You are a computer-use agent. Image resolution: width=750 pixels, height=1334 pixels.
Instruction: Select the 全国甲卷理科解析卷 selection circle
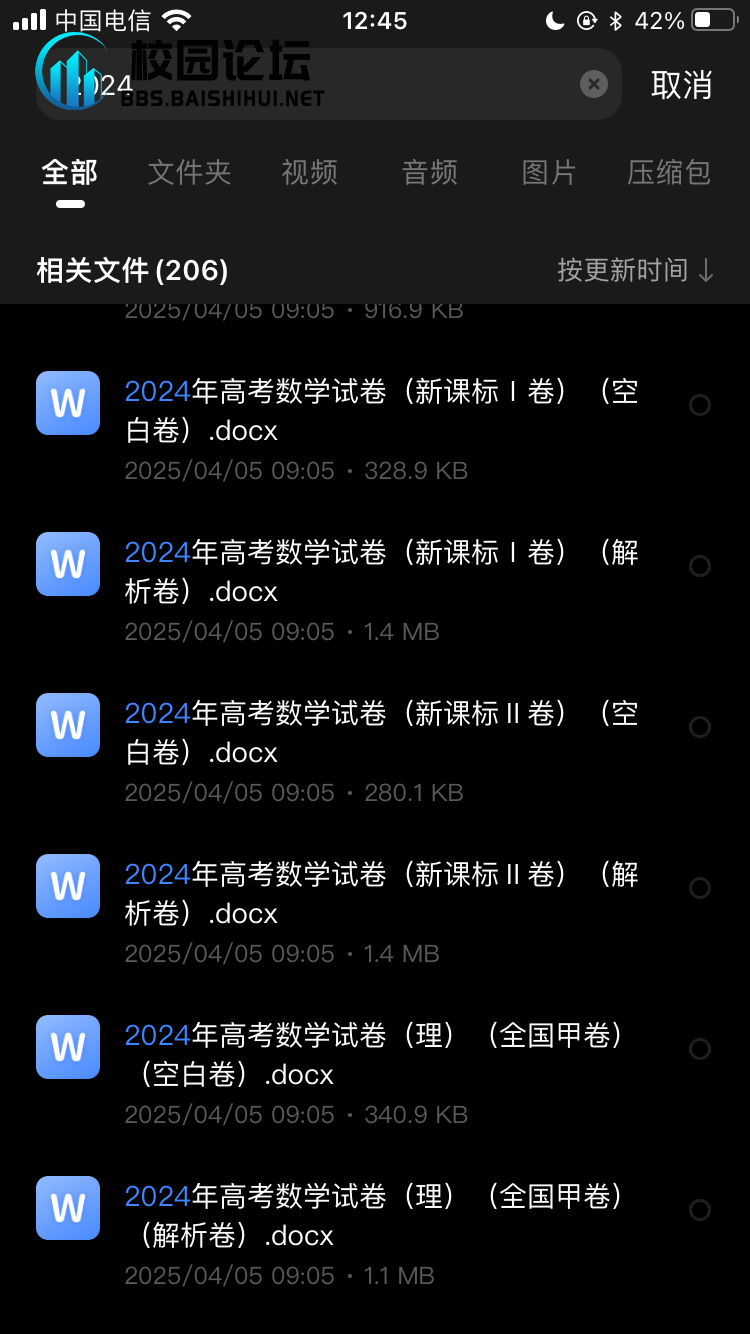[701, 1208]
